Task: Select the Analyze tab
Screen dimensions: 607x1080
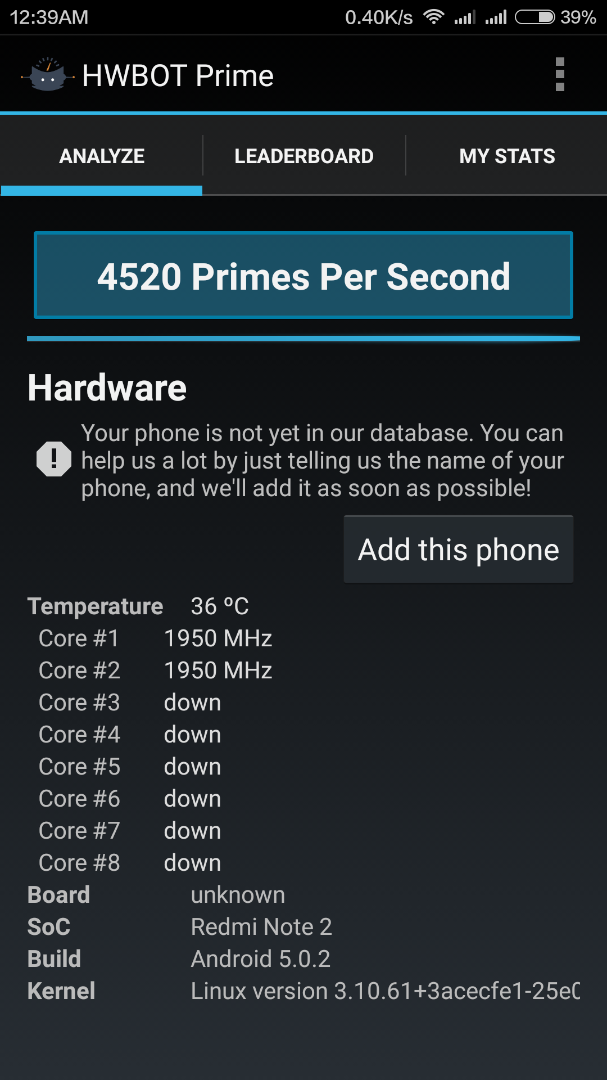Action: 101,156
